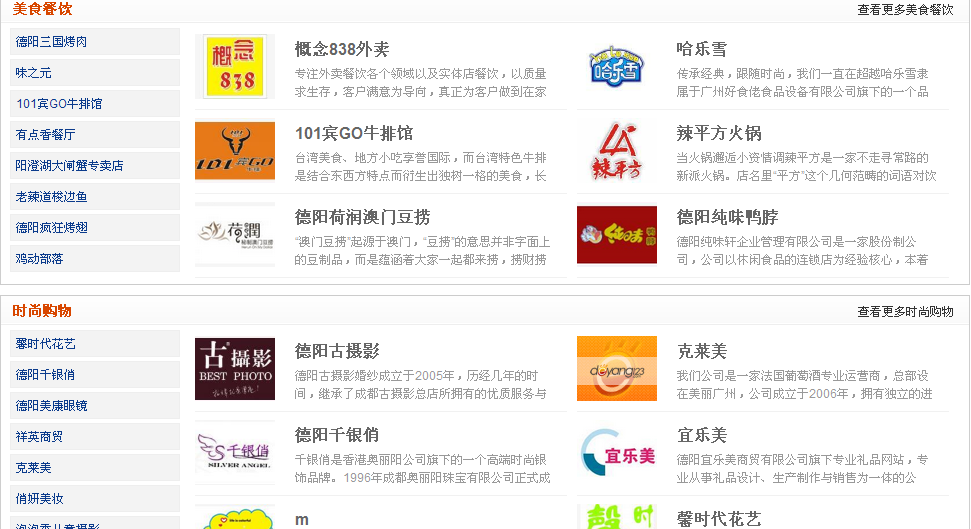Open 德阳荷润澳门豆捞 listing
971x529 pixels.
click(x=362, y=218)
